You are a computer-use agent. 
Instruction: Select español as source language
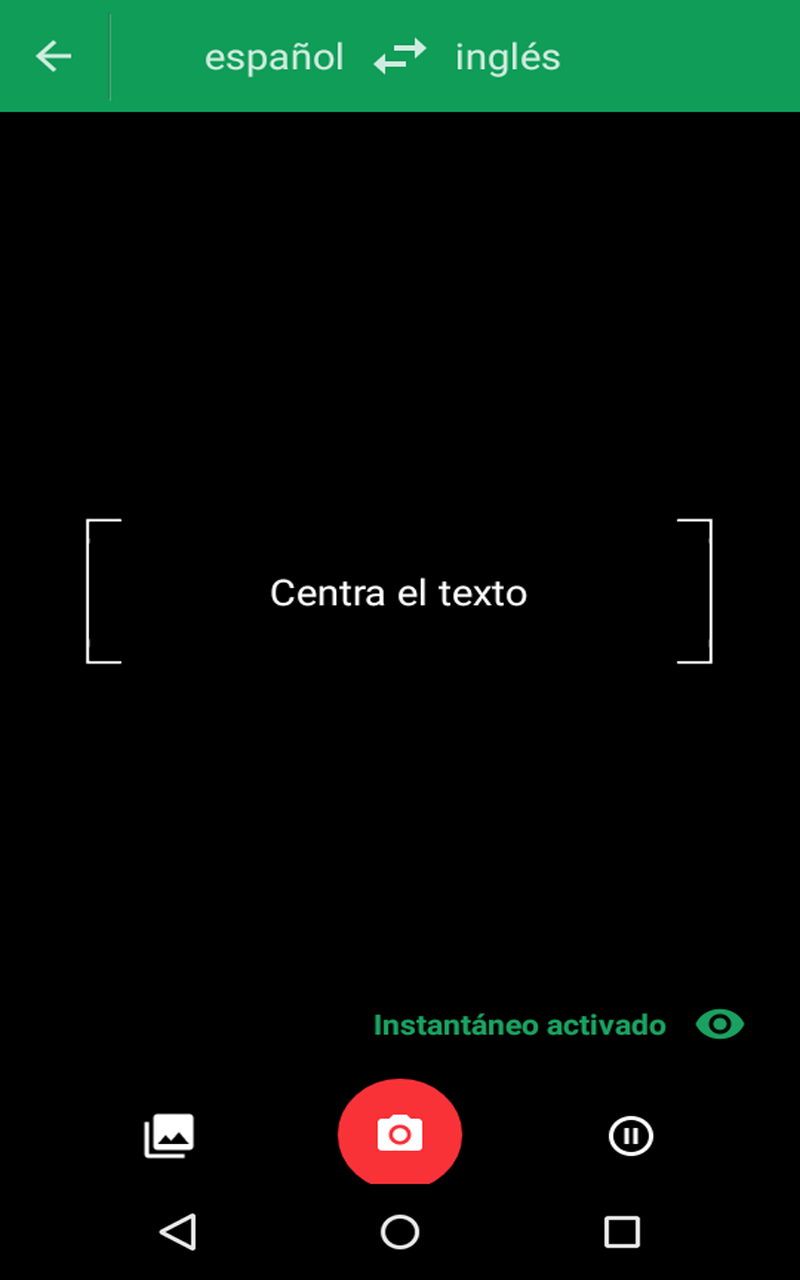(x=274, y=58)
